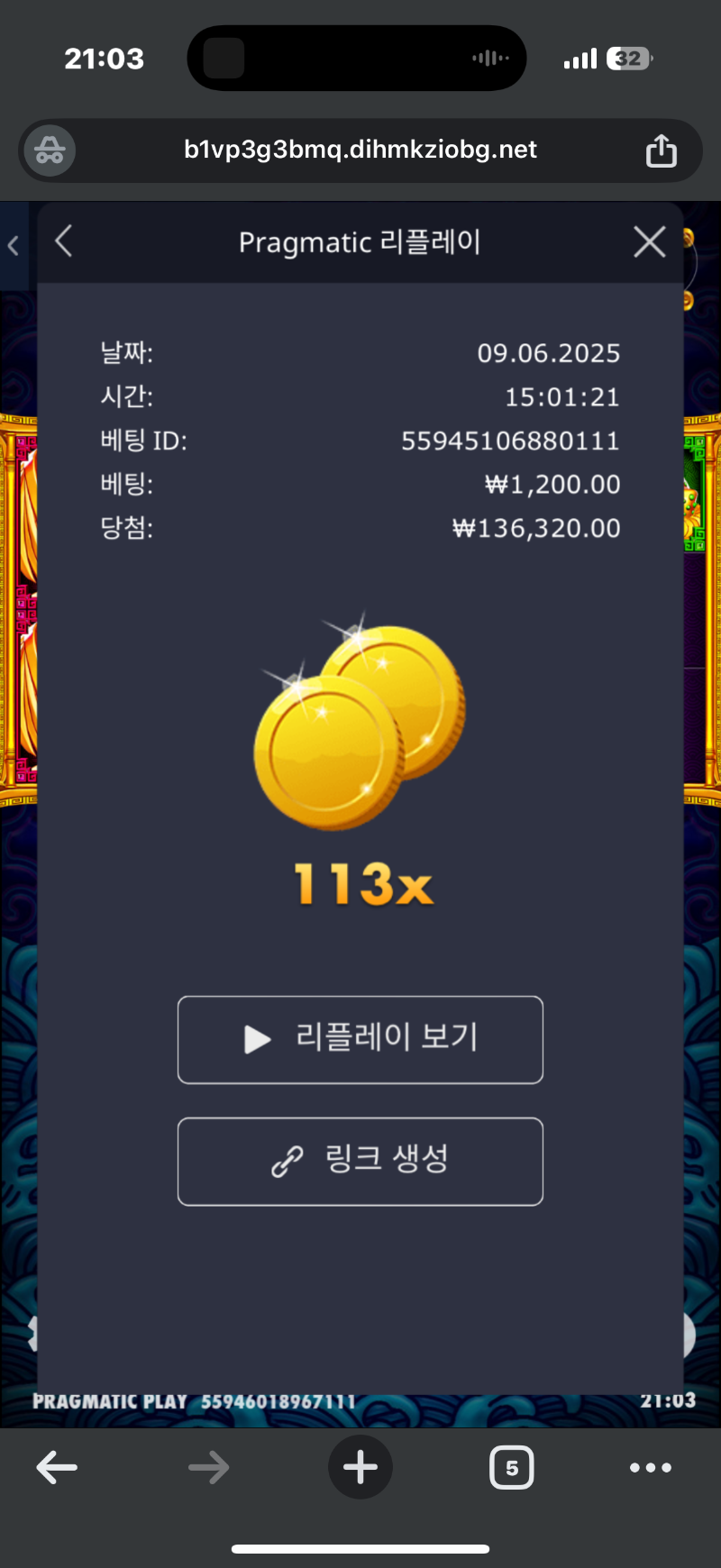Tap the 링크 생성 button
721x1568 pixels.
[360, 1161]
